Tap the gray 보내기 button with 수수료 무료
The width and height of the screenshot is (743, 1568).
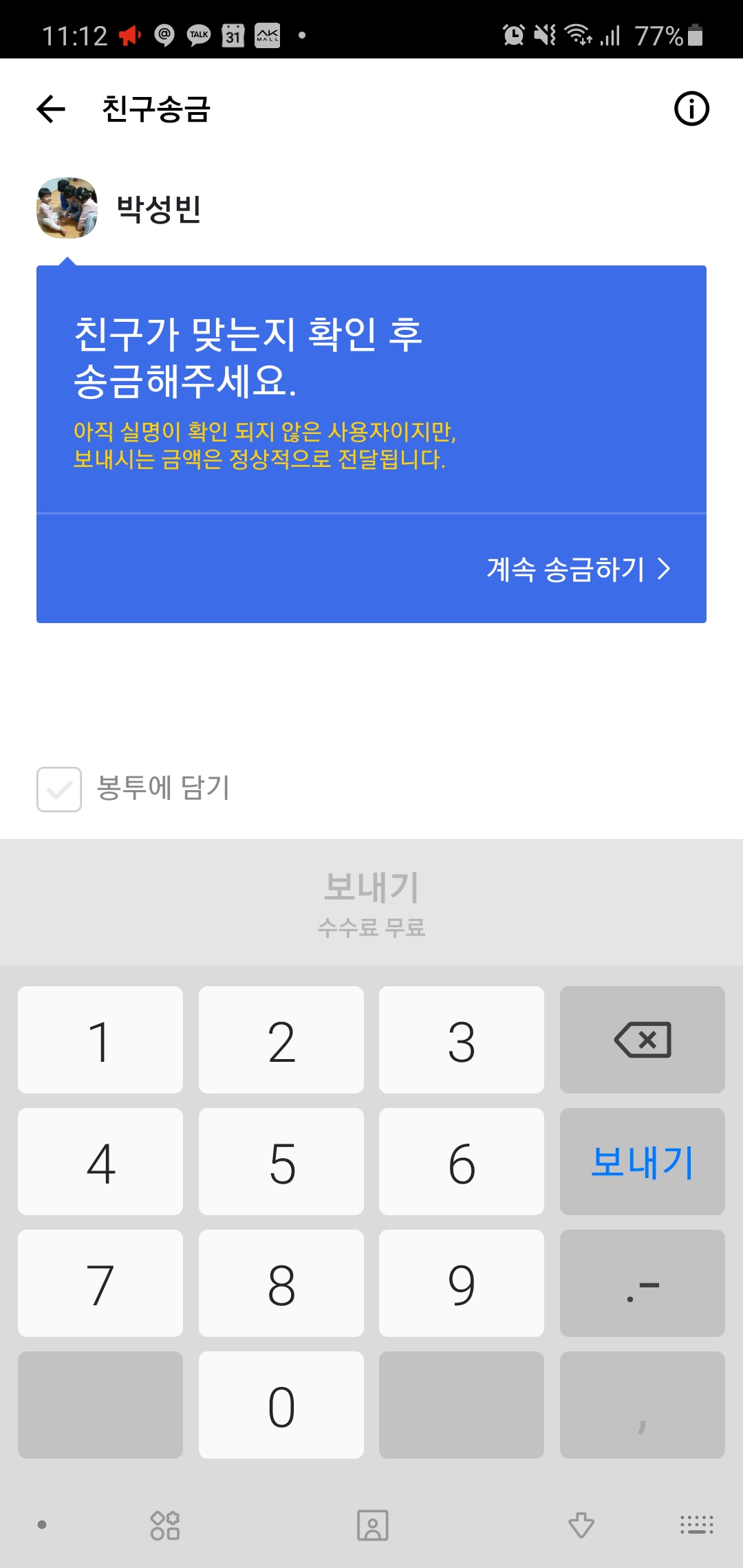pyautogui.click(x=371, y=902)
